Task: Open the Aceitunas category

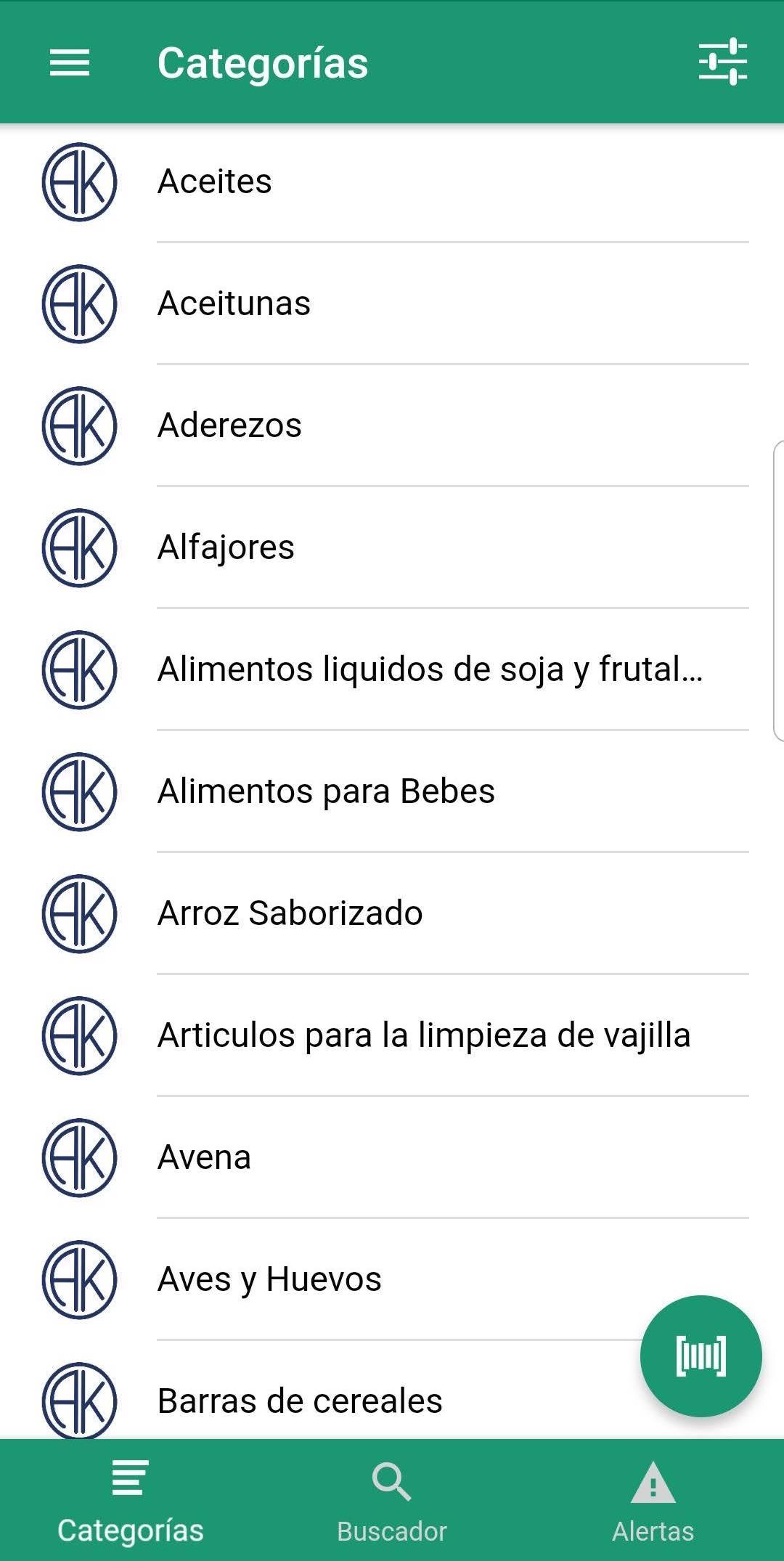Action: tap(234, 303)
